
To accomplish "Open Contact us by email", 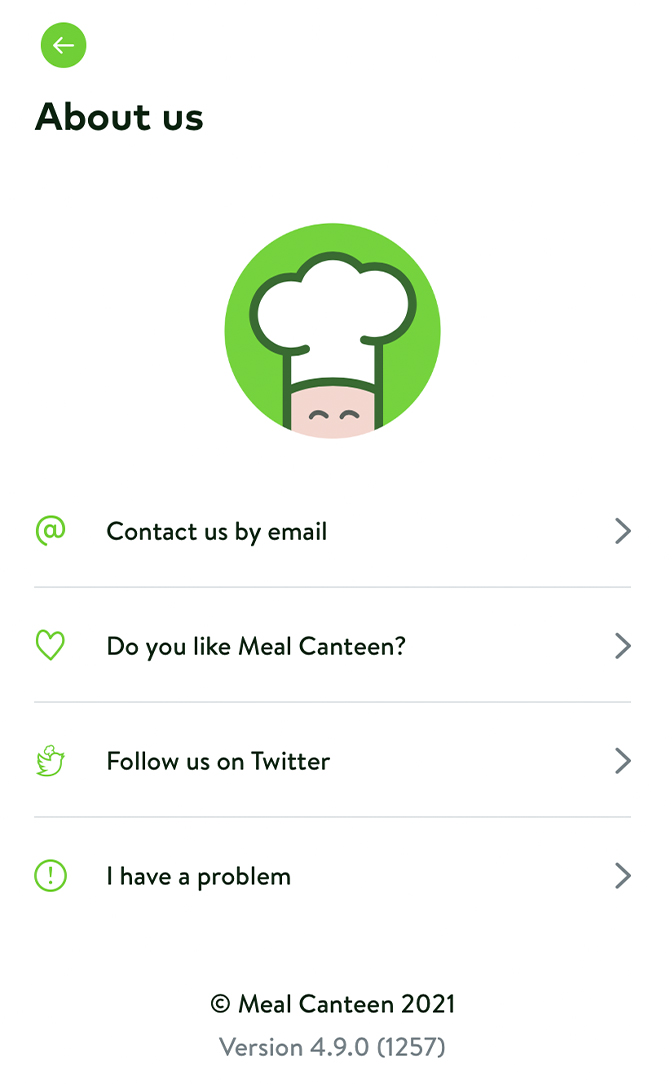I will tap(333, 531).
